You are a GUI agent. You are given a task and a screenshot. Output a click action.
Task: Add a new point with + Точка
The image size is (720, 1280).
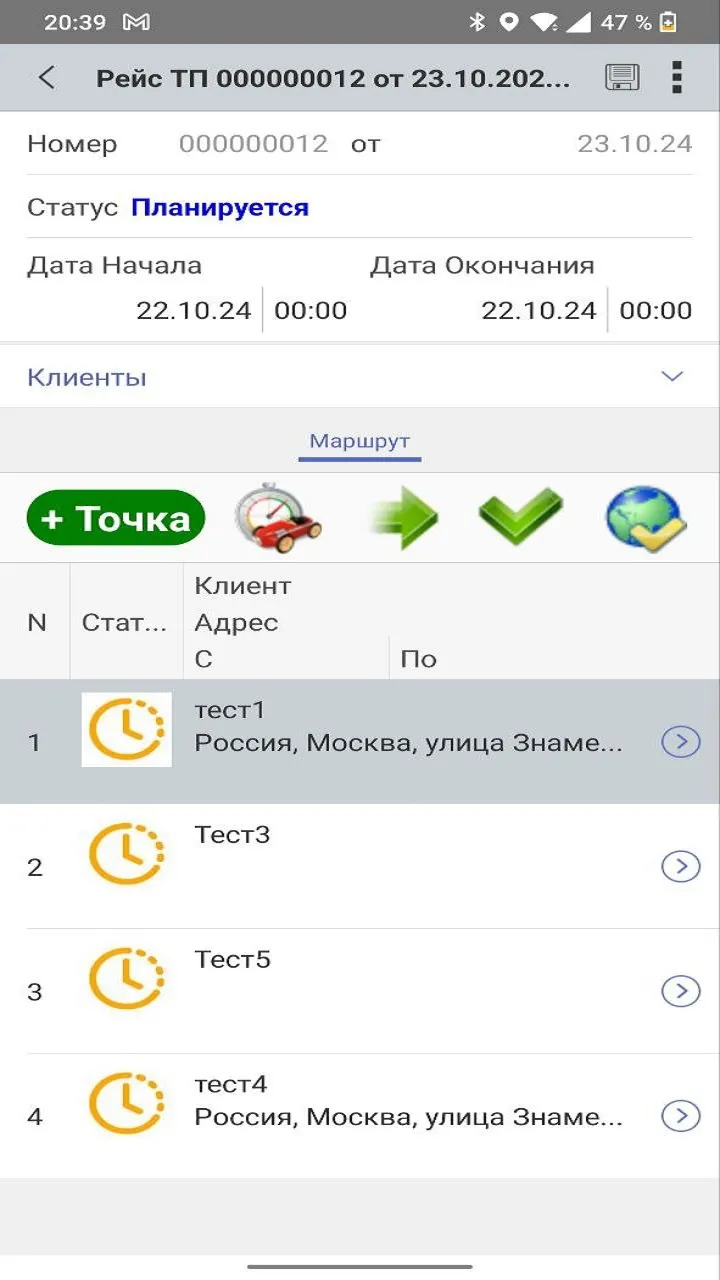pos(116,518)
